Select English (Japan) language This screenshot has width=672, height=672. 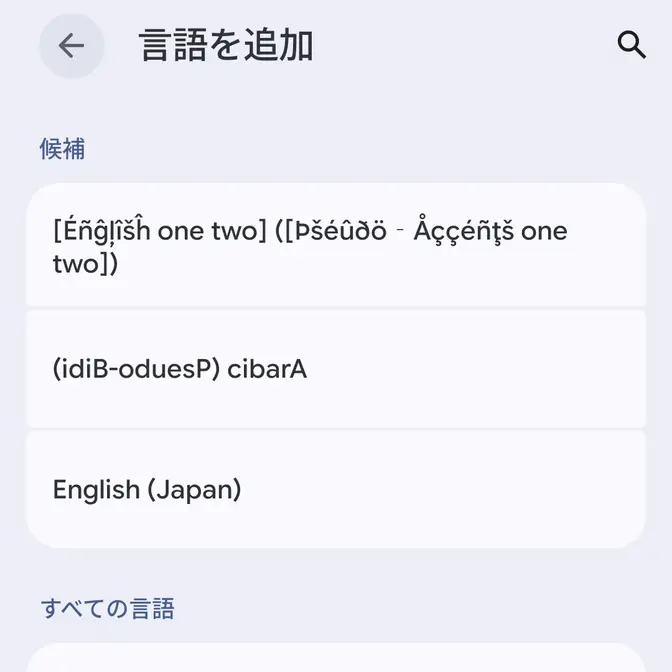(x=336, y=489)
